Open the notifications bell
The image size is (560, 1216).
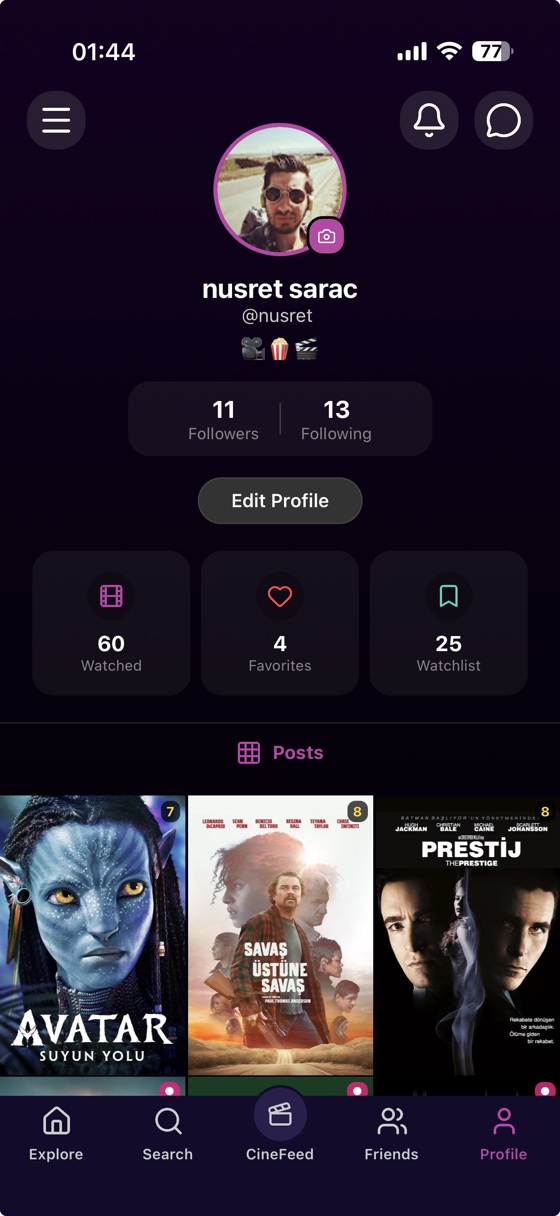[x=429, y=121]
